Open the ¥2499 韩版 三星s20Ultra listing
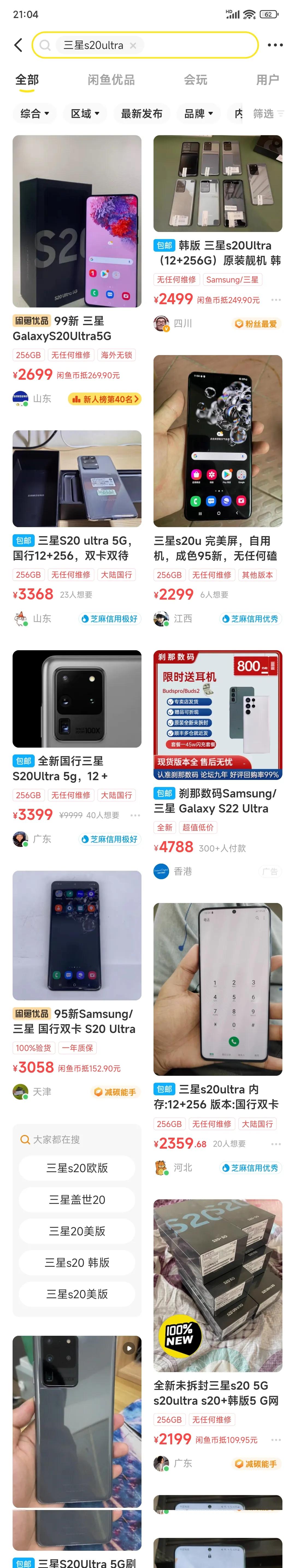Screen dimensions: 295x1568 [x=217, y=252]
